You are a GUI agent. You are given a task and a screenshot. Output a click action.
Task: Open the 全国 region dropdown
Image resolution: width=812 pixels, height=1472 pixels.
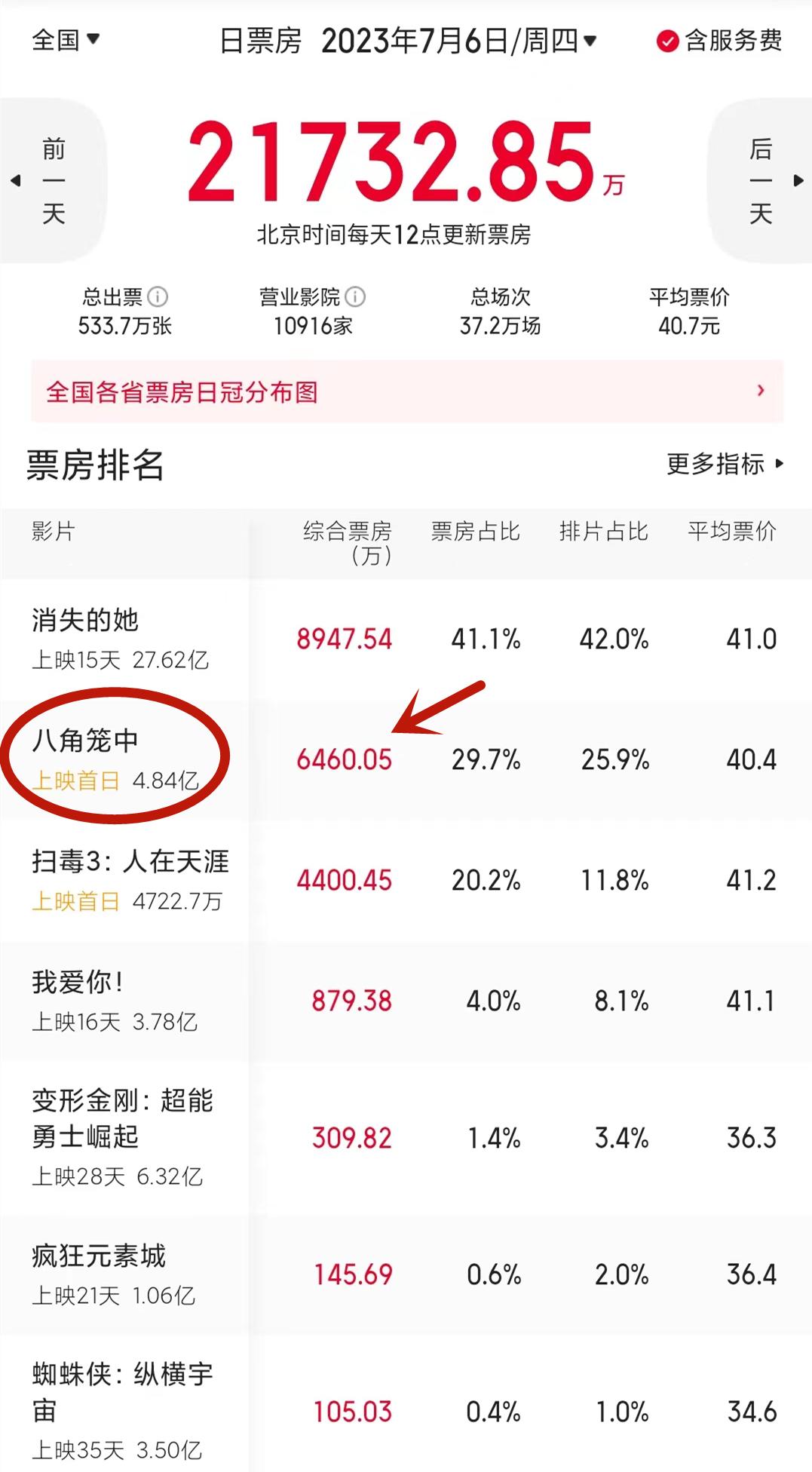(66, 39)
